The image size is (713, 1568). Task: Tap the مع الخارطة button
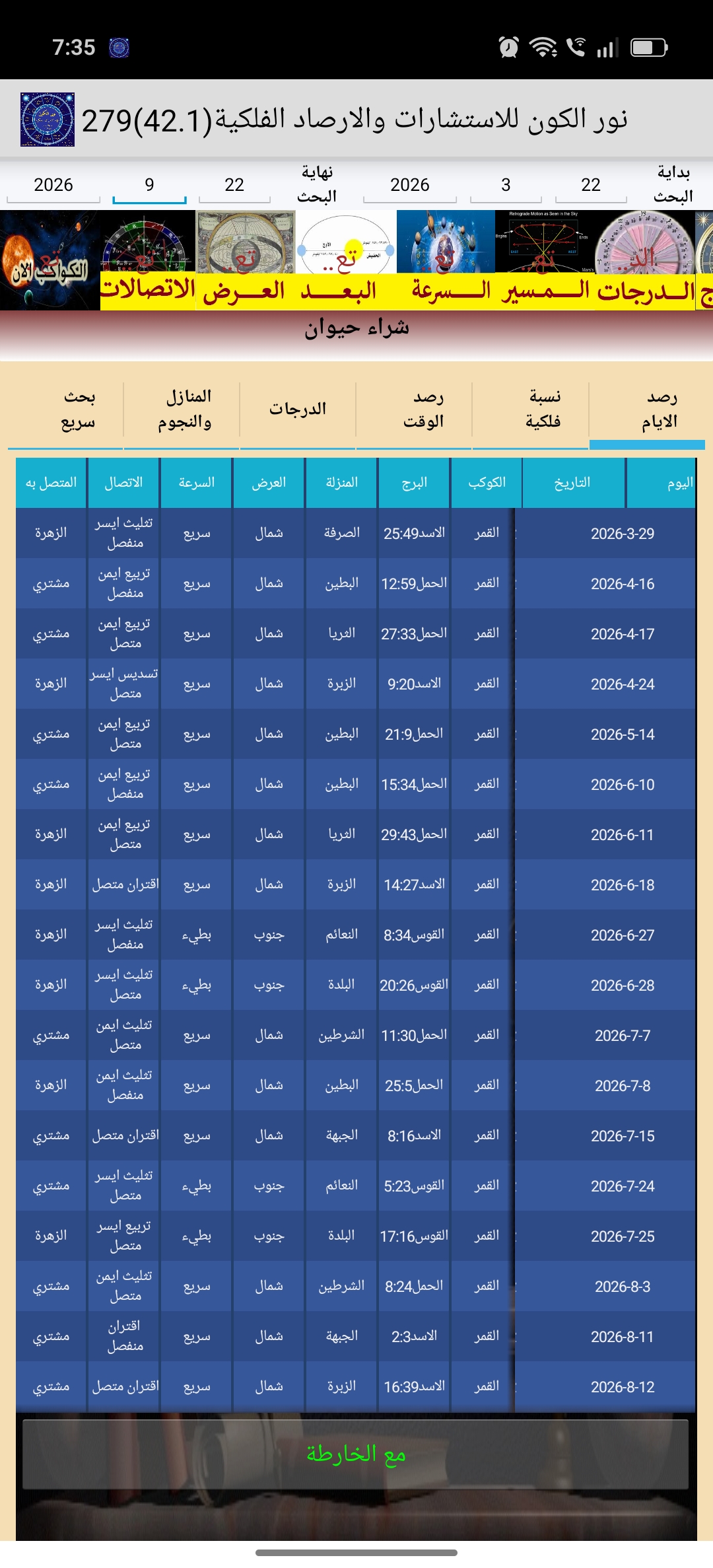[356, 1454]
